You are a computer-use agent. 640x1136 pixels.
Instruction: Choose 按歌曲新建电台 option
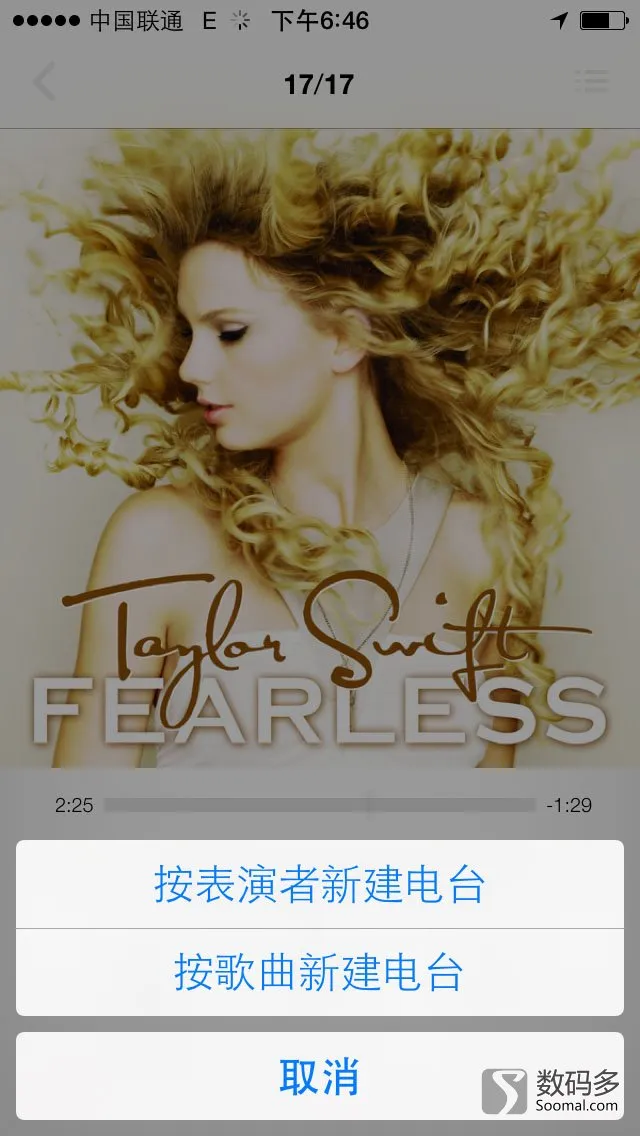[319, 972]
